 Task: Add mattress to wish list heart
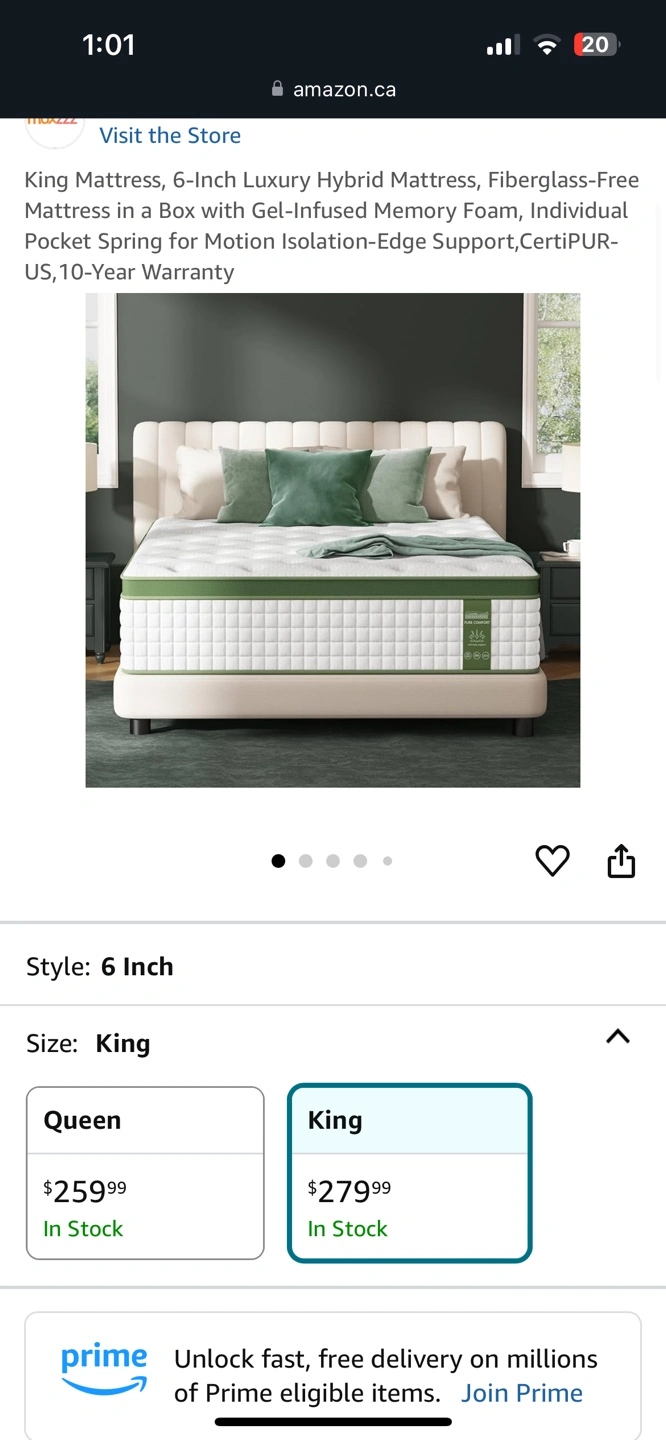[552, 861]
